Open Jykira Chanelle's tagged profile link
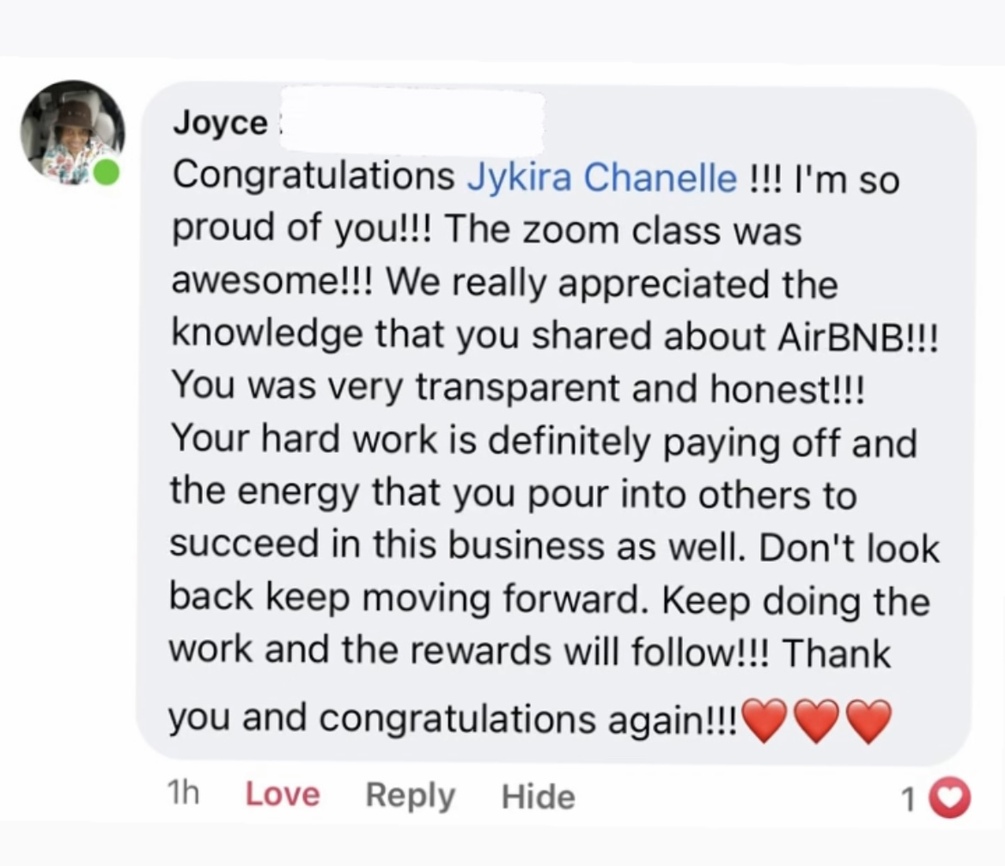Screen dimensions: 1005x866 tap(602, 178)
